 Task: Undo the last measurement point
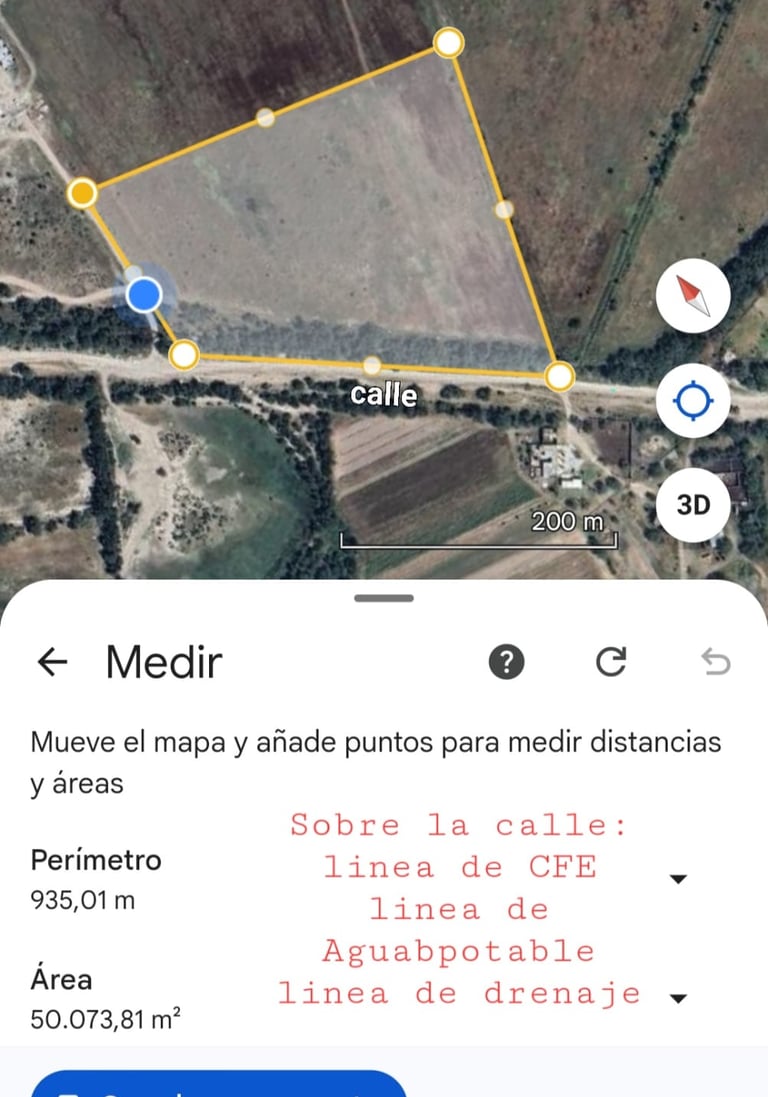(716, 661)
